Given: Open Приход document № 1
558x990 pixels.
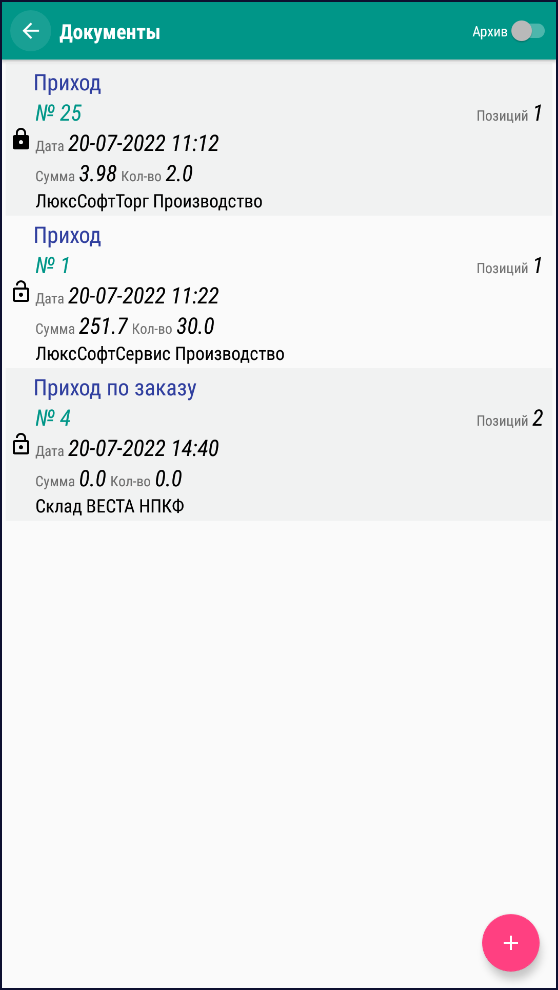Looking at the screenshot, I should click(279, 292).
